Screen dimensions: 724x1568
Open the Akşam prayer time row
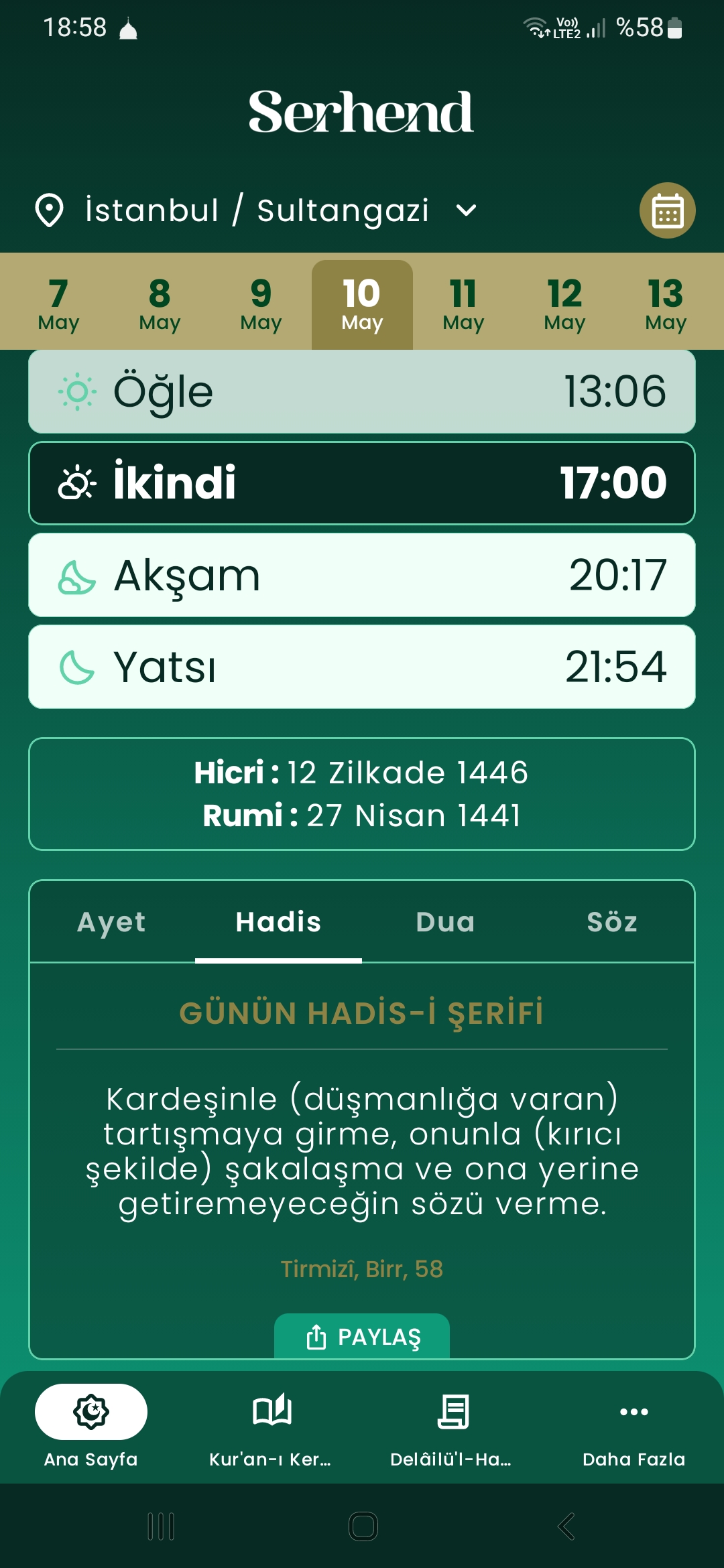(x=362, y=575)
